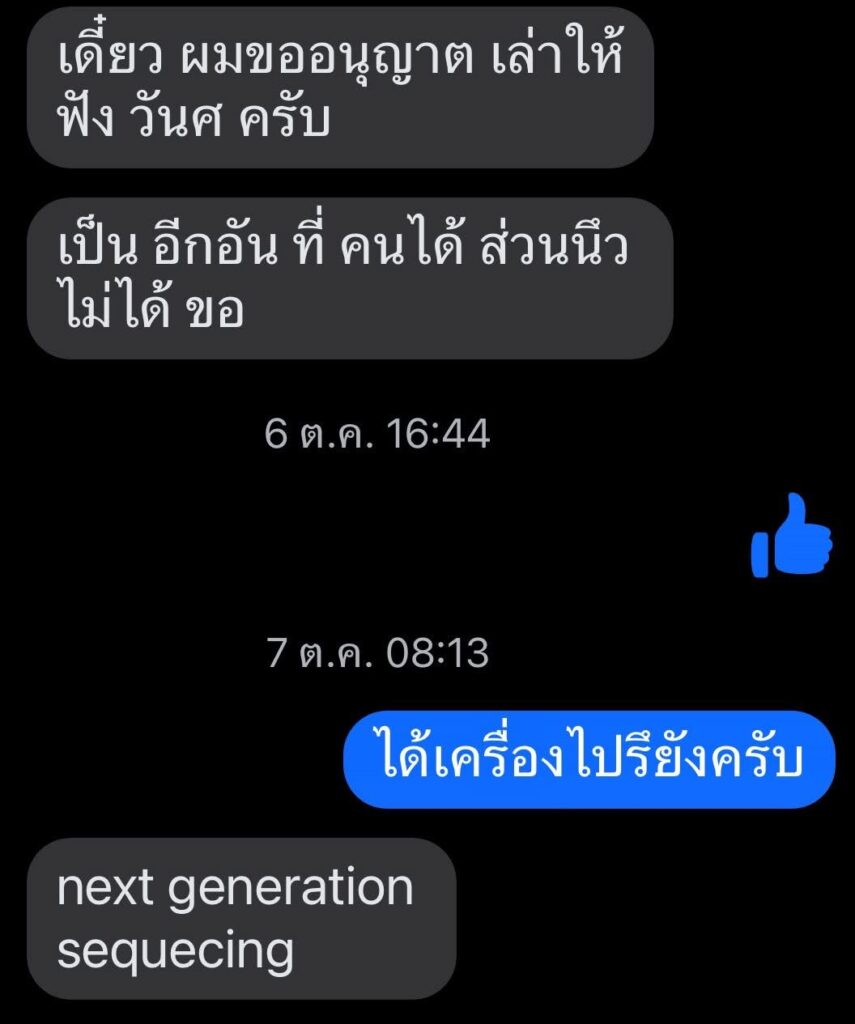Screen dimensions: 855x1024
Task: Tap the blue thumbs-up like sticker
Action: pyautogui.click(x=792, y=536)
